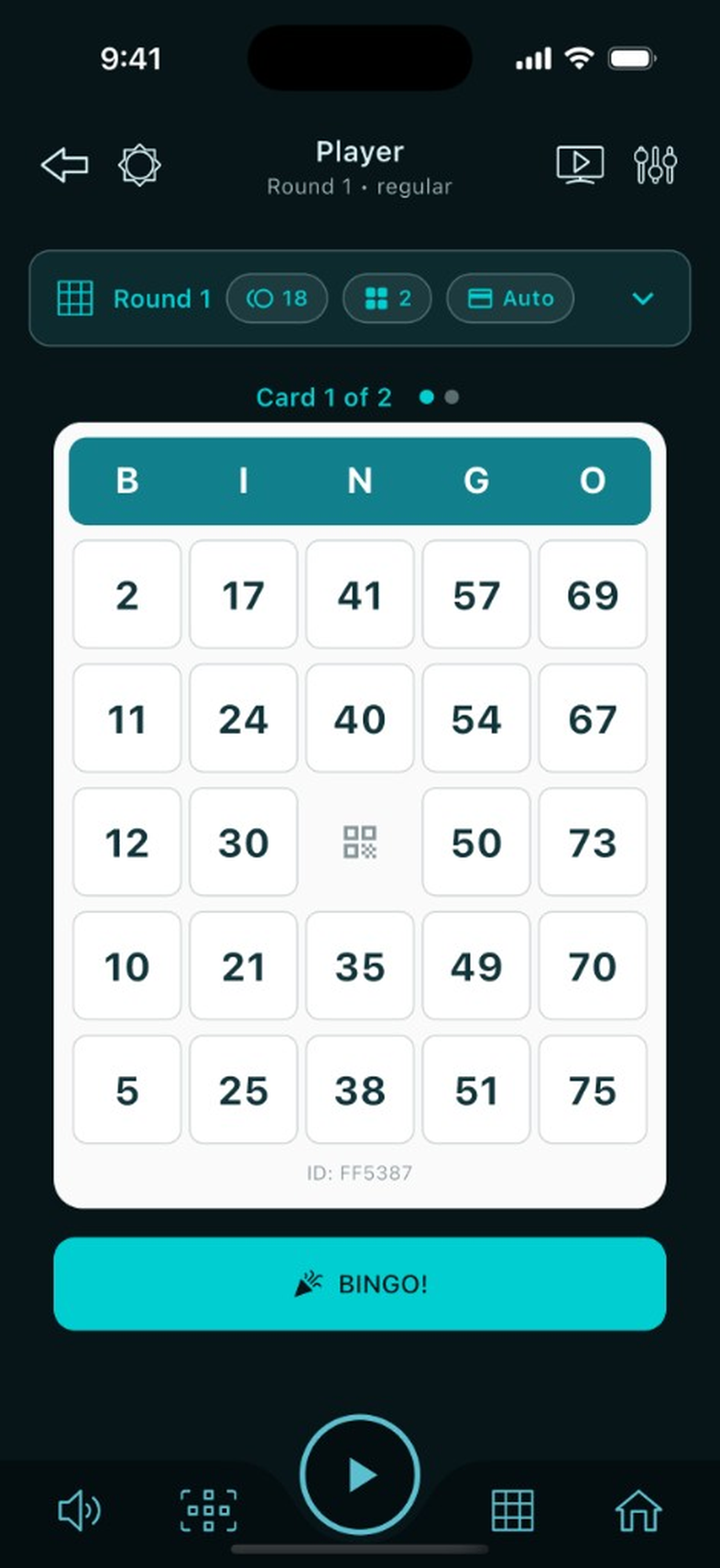Start the round with the play button

point(359,1475)
